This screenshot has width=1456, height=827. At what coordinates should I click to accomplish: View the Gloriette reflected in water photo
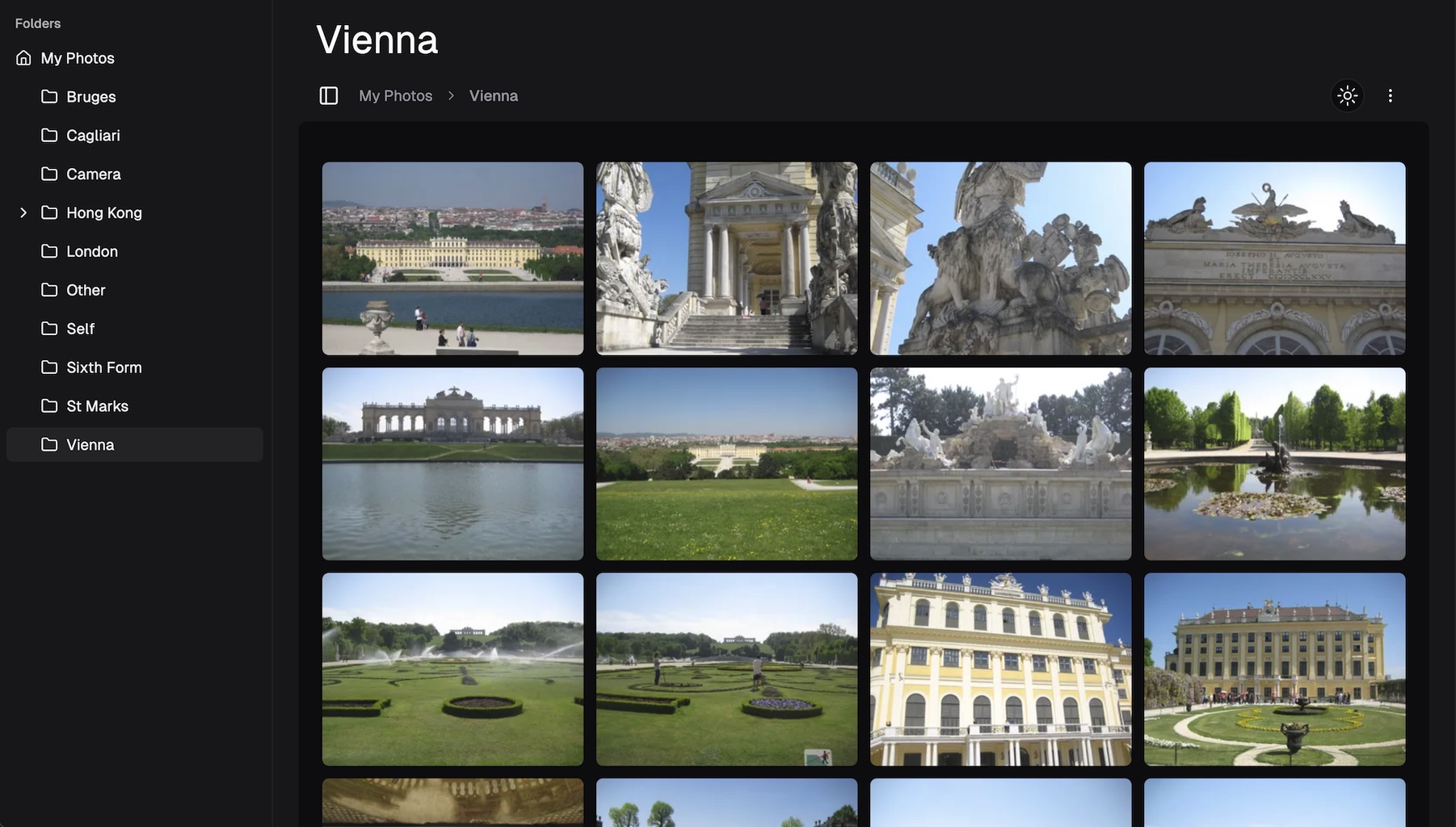tap(452, 464)
